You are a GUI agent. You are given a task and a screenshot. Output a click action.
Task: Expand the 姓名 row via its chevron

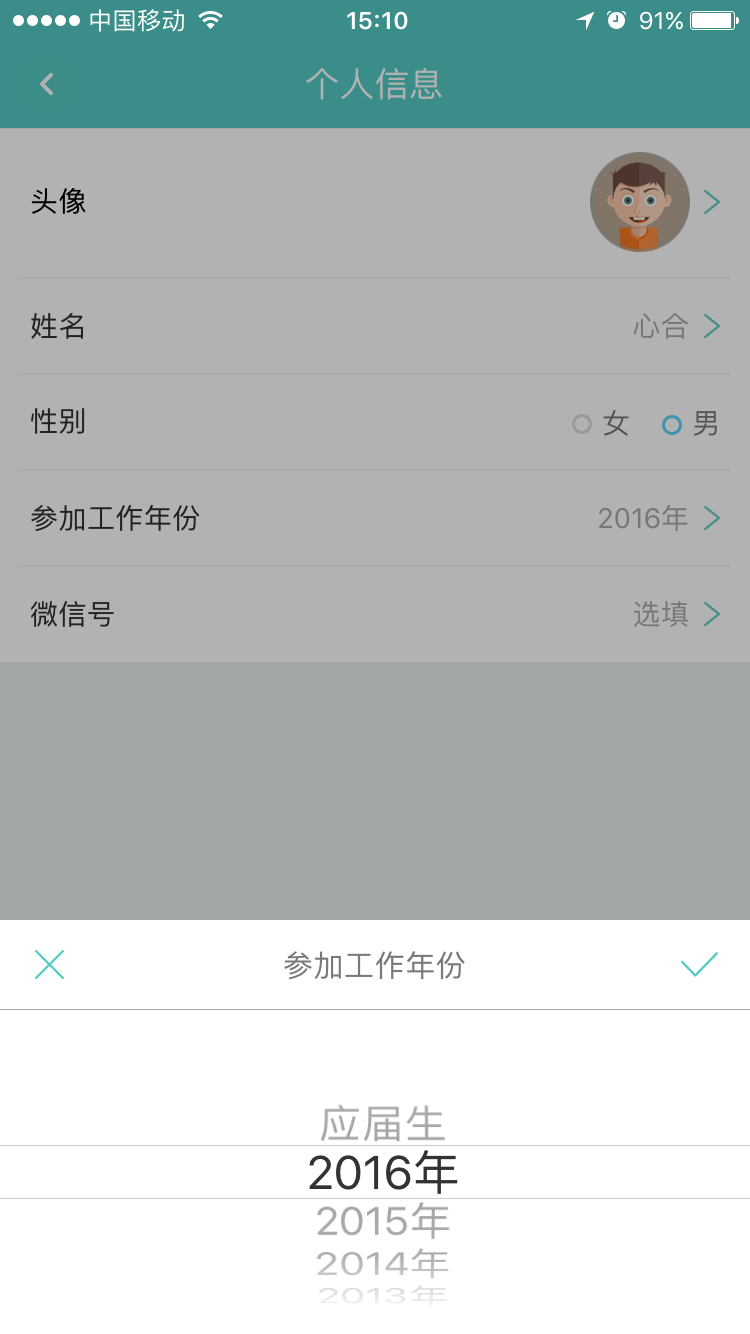point(712,326)
